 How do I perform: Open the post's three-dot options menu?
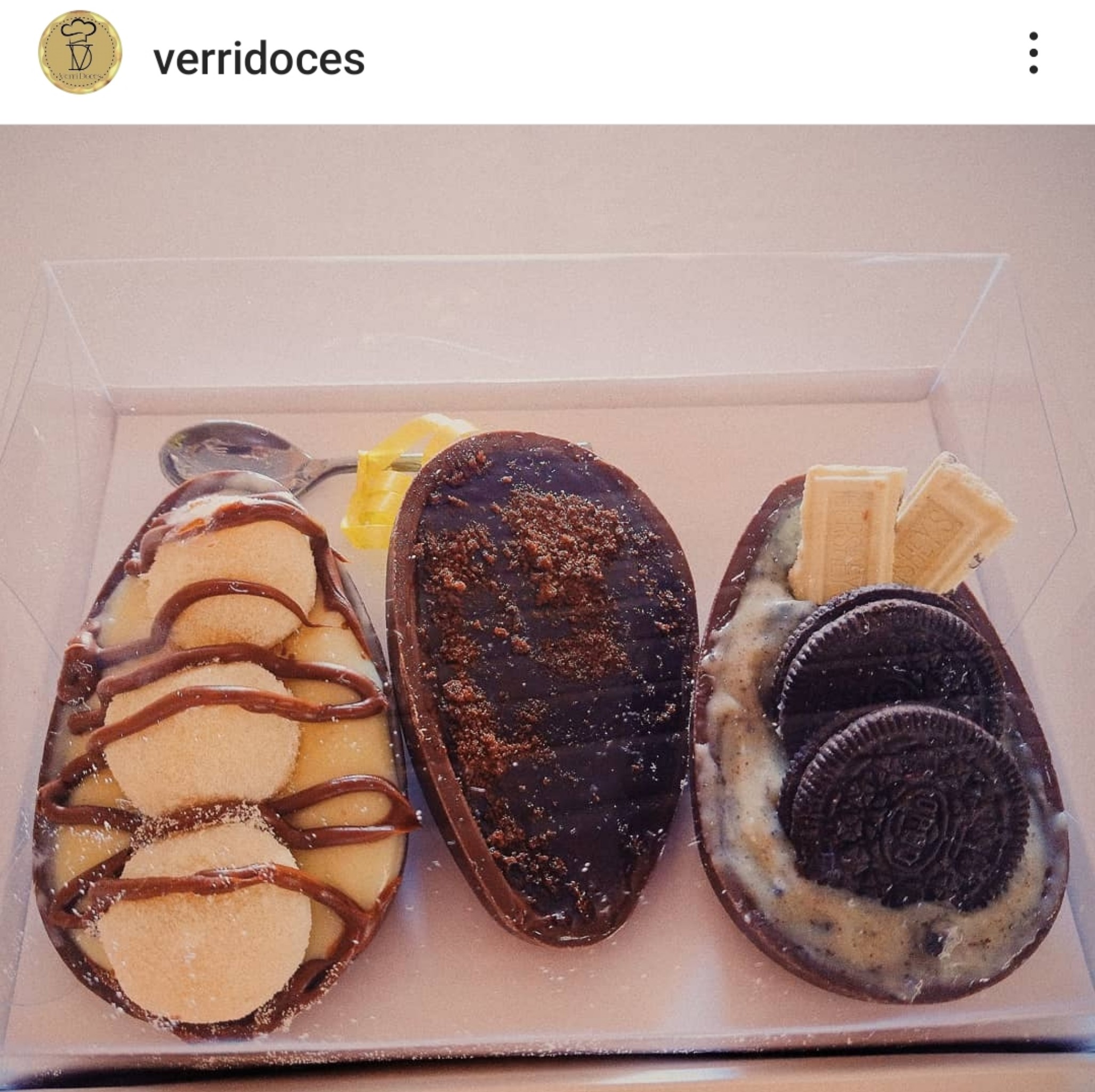pyautogui.click(x=1033, y=53)
